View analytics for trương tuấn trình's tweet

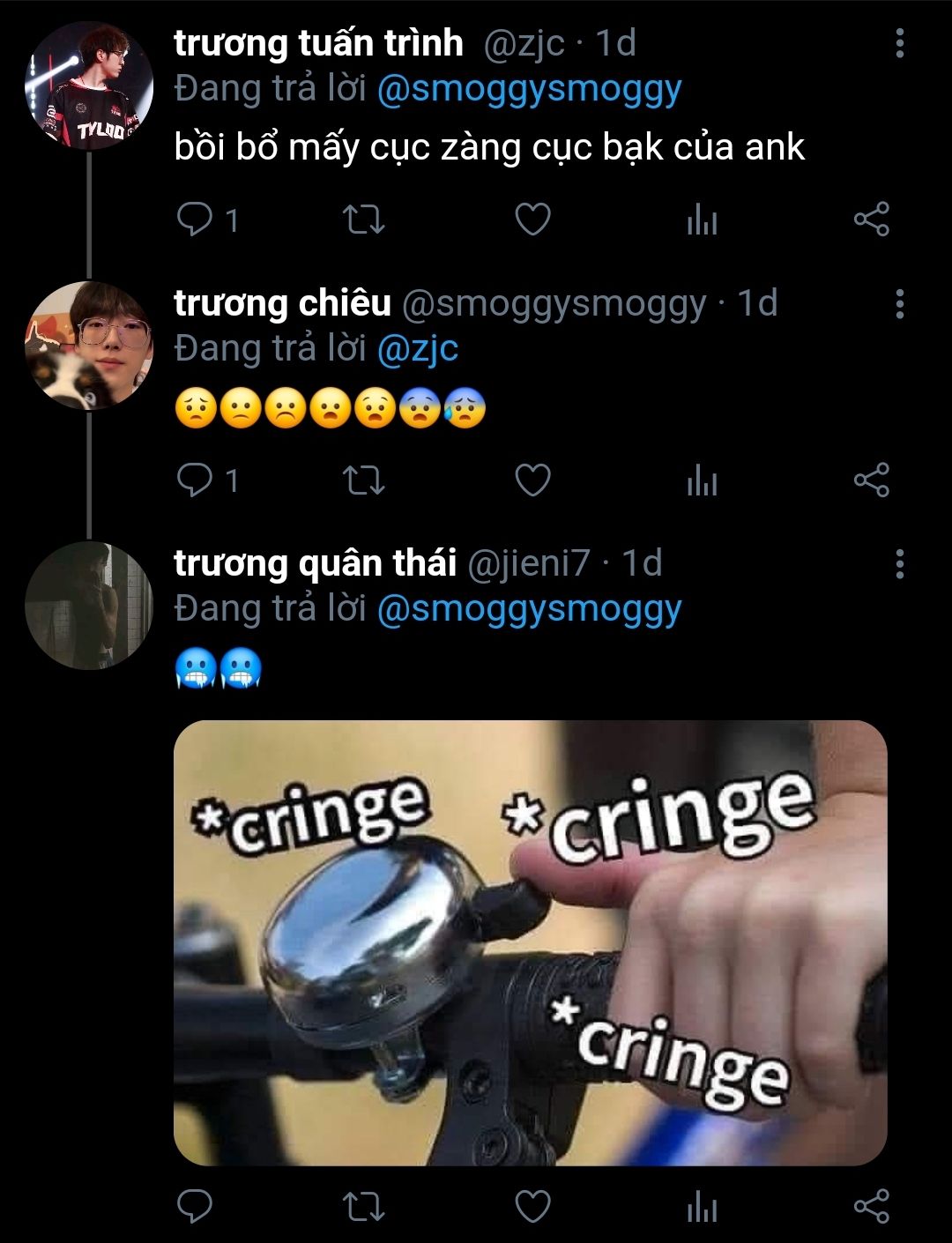click(x=702, y=220)
